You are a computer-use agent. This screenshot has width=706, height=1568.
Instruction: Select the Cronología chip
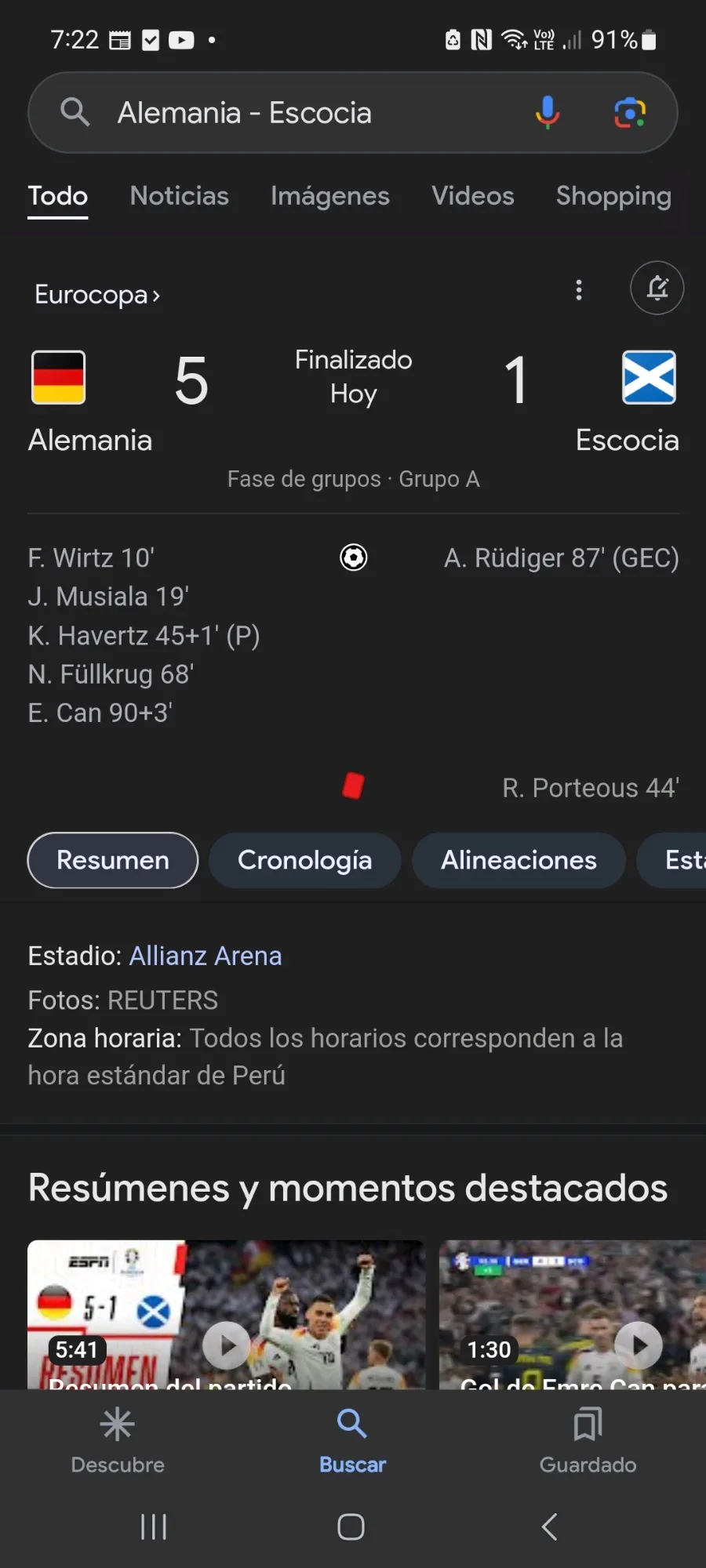coord(305,860)
